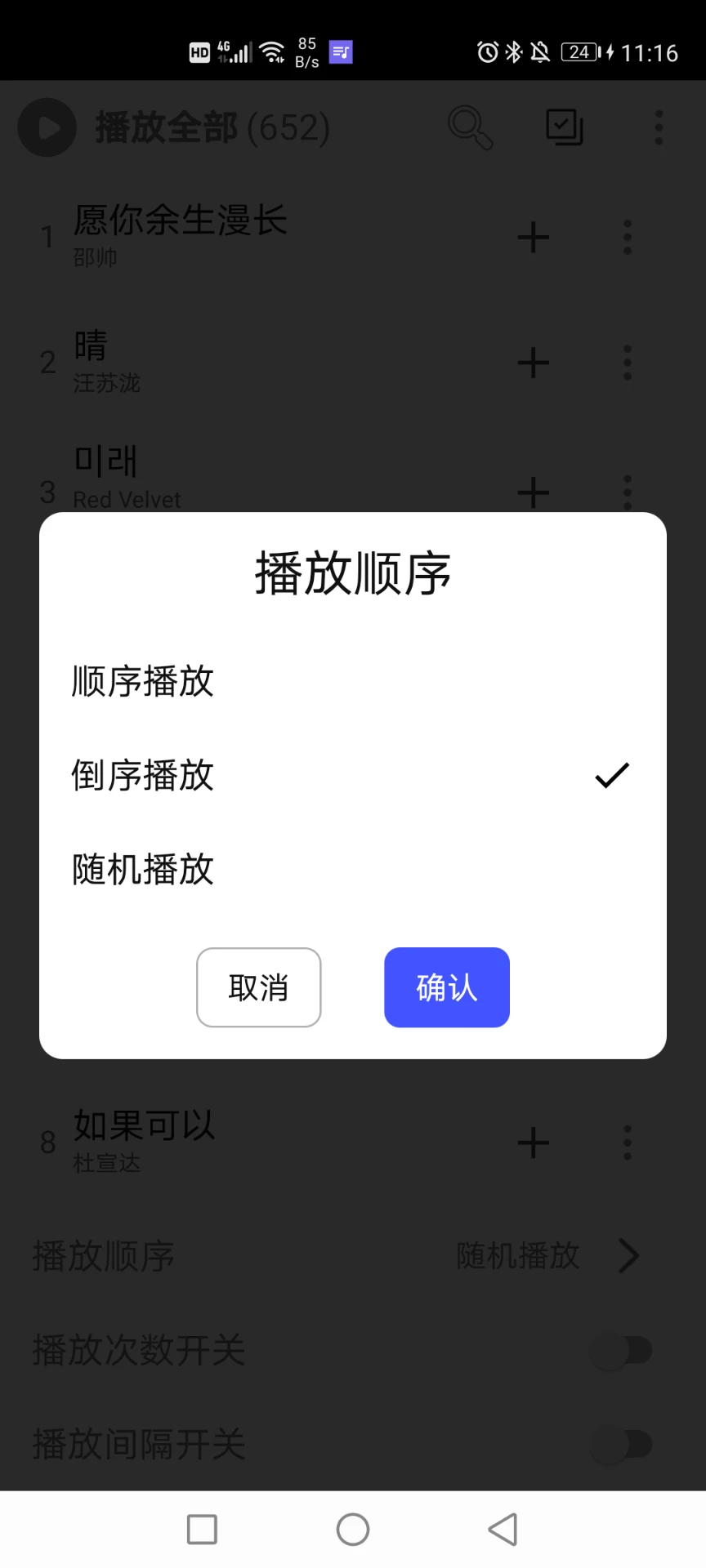
Task: Enable the 播放次数开关 switch
Action: pos(623,1351)
